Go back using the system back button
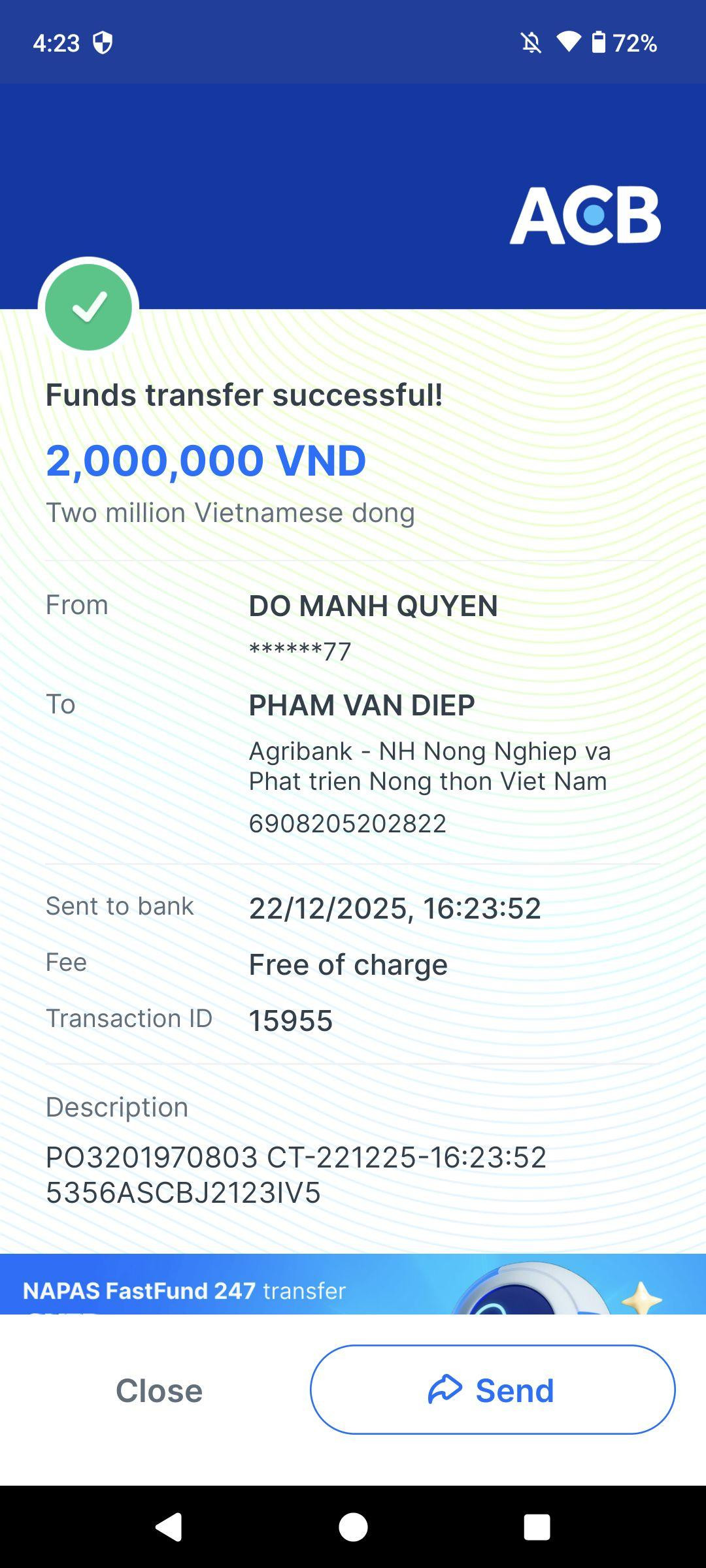 (169, 1527)
